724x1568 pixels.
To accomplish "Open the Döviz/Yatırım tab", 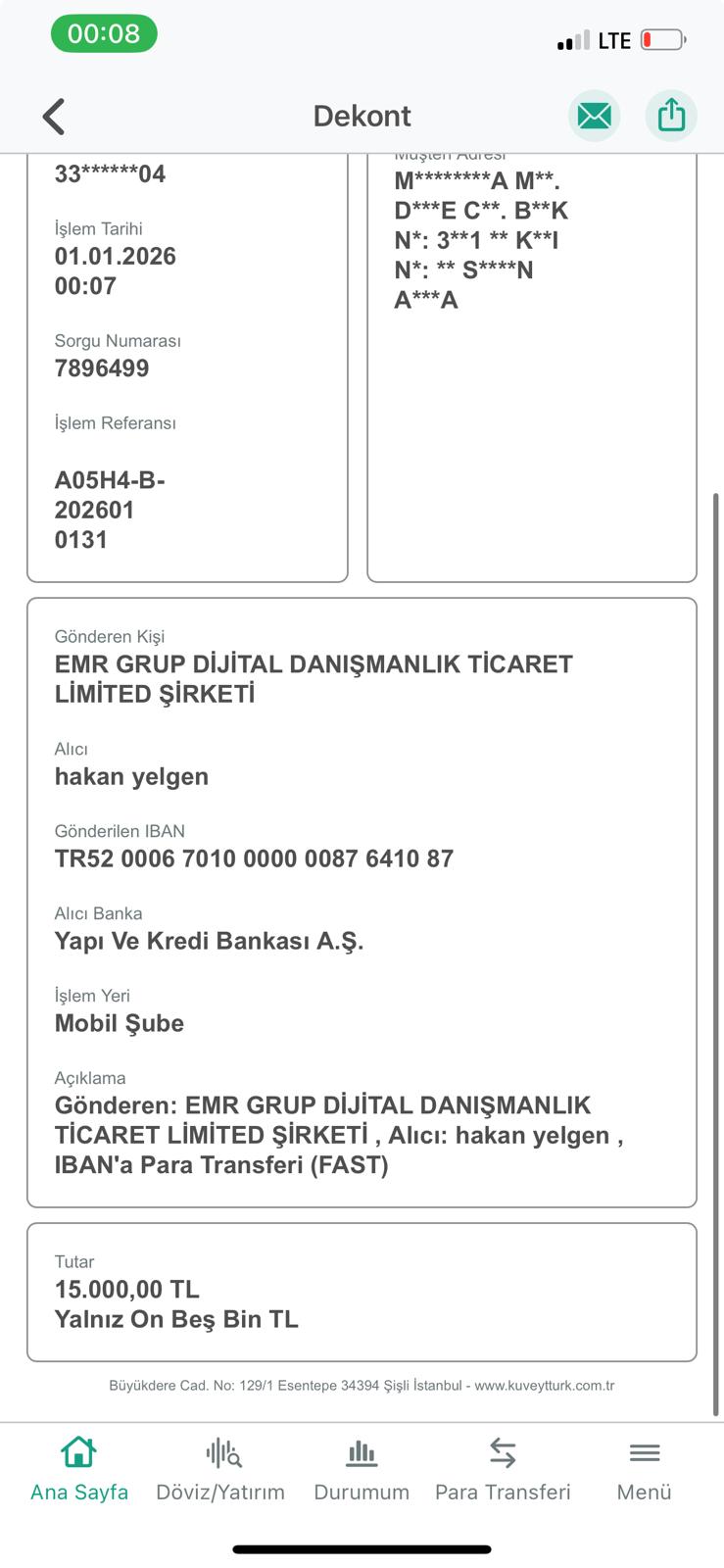I will [x=220, y=1469].
